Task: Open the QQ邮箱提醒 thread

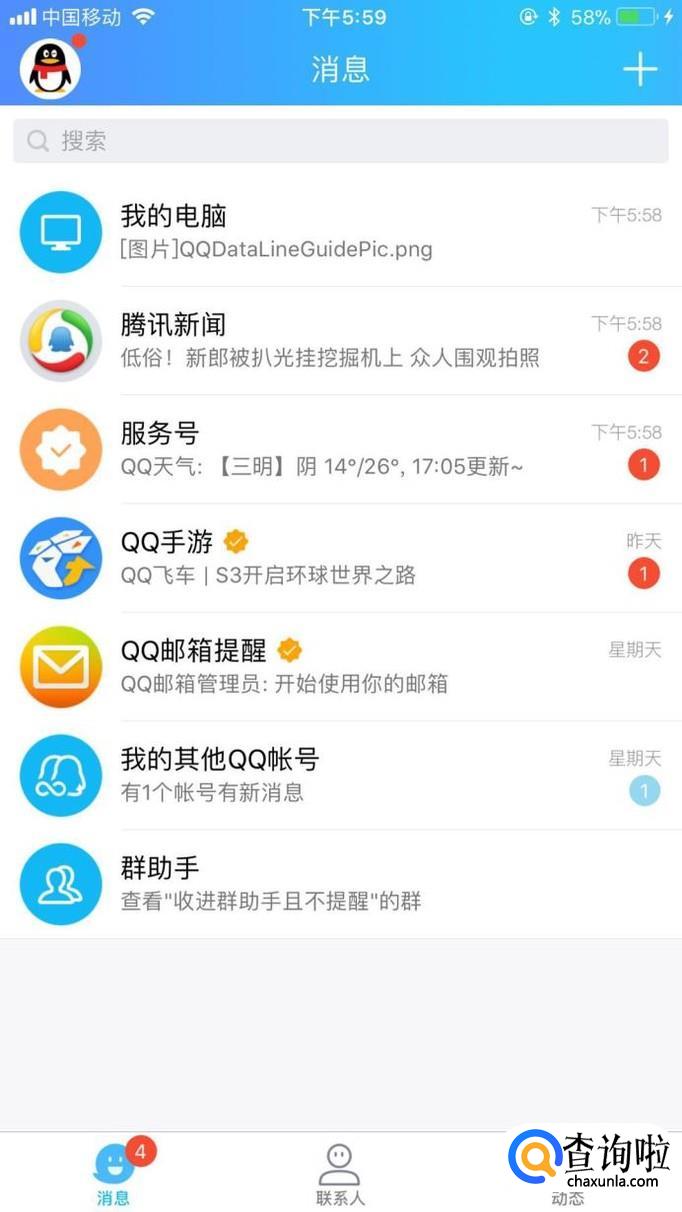Action: 340,667
